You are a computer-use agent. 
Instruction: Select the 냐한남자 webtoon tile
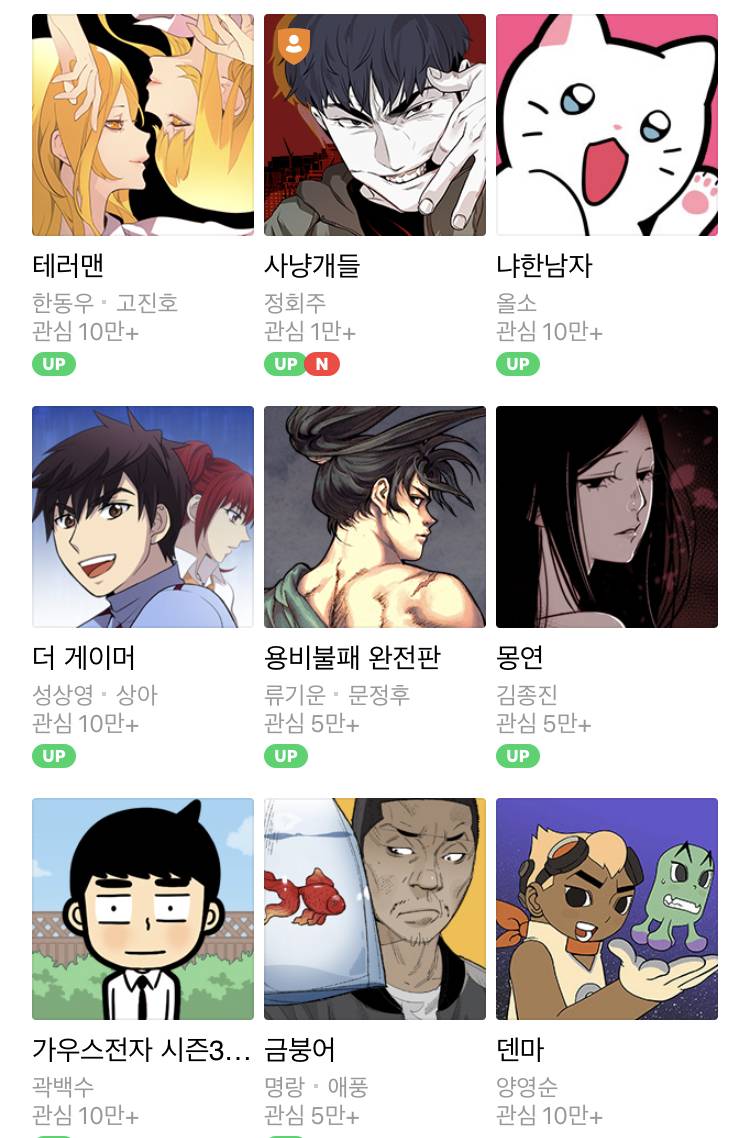tap(607, 125)
